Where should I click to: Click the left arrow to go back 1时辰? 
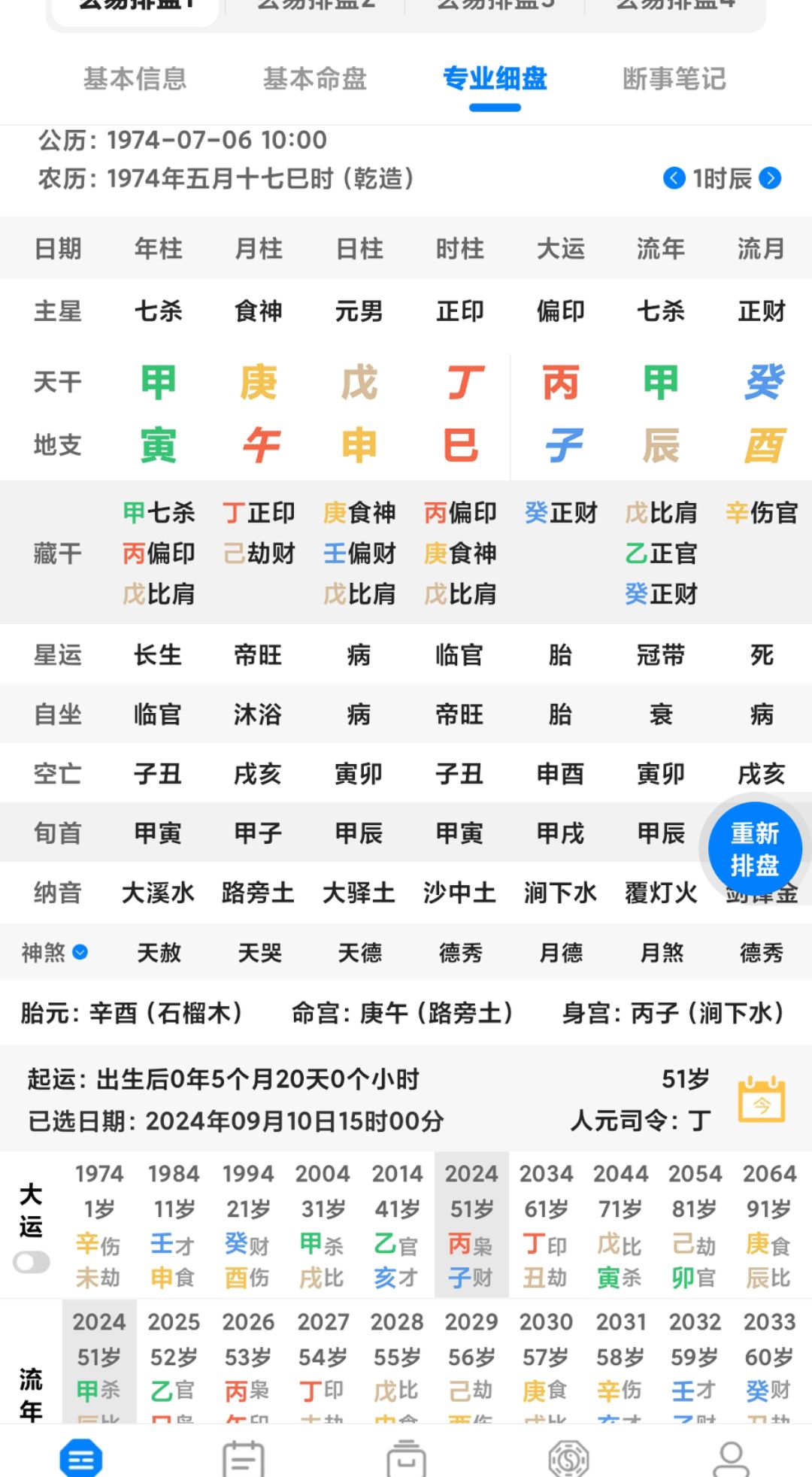(x=676, y=179)
